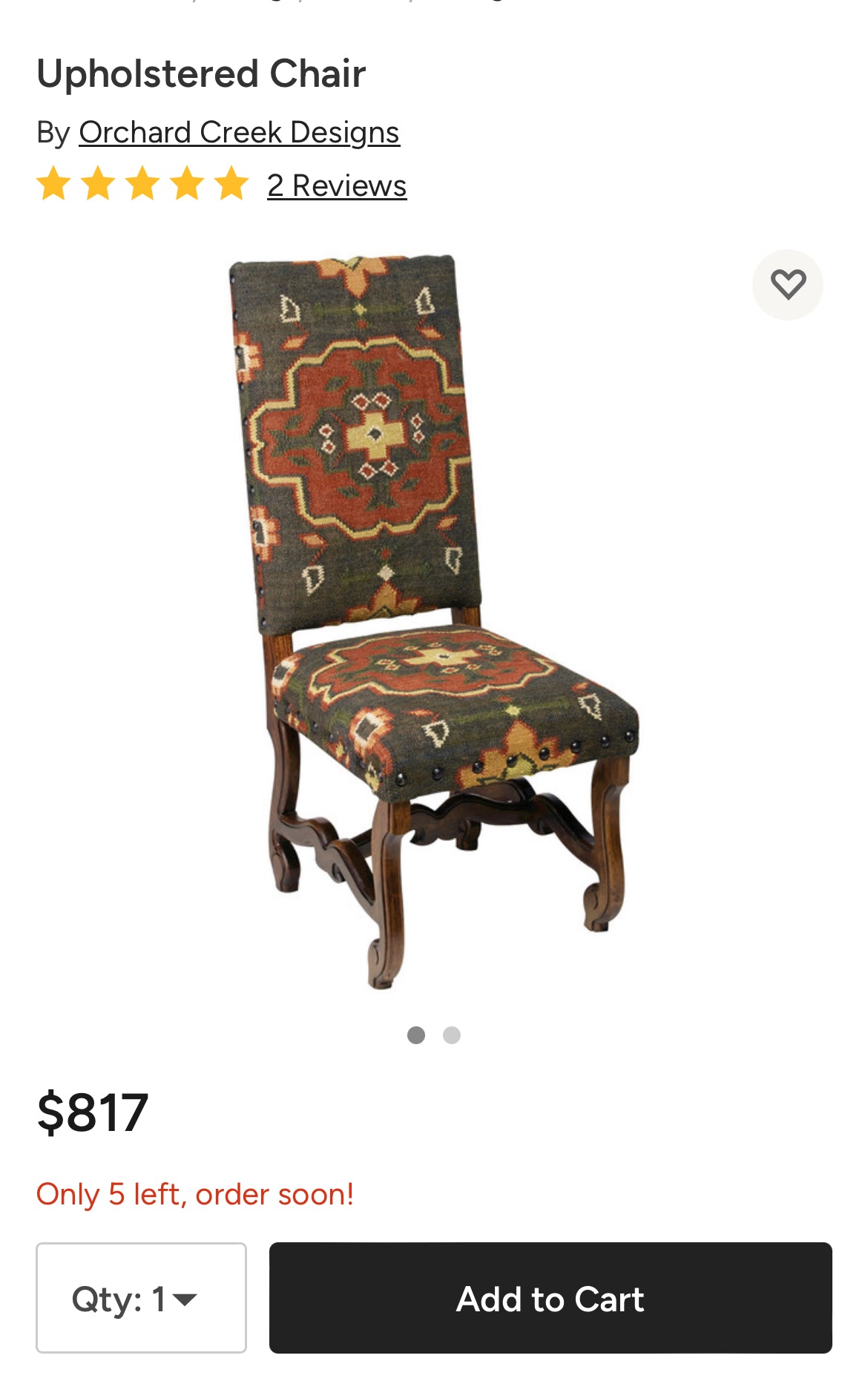This screenshot has height=1387, width=868.
Task: Click the Add to Cart button
Action: [x=551, y=1299]
